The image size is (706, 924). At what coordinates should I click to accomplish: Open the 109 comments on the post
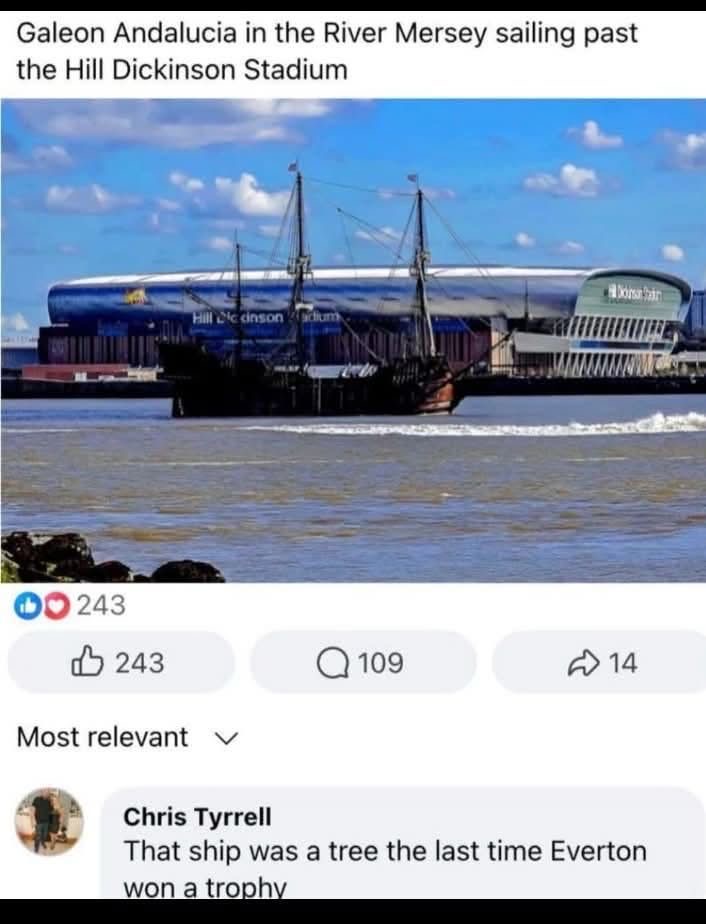pos(362,662)
